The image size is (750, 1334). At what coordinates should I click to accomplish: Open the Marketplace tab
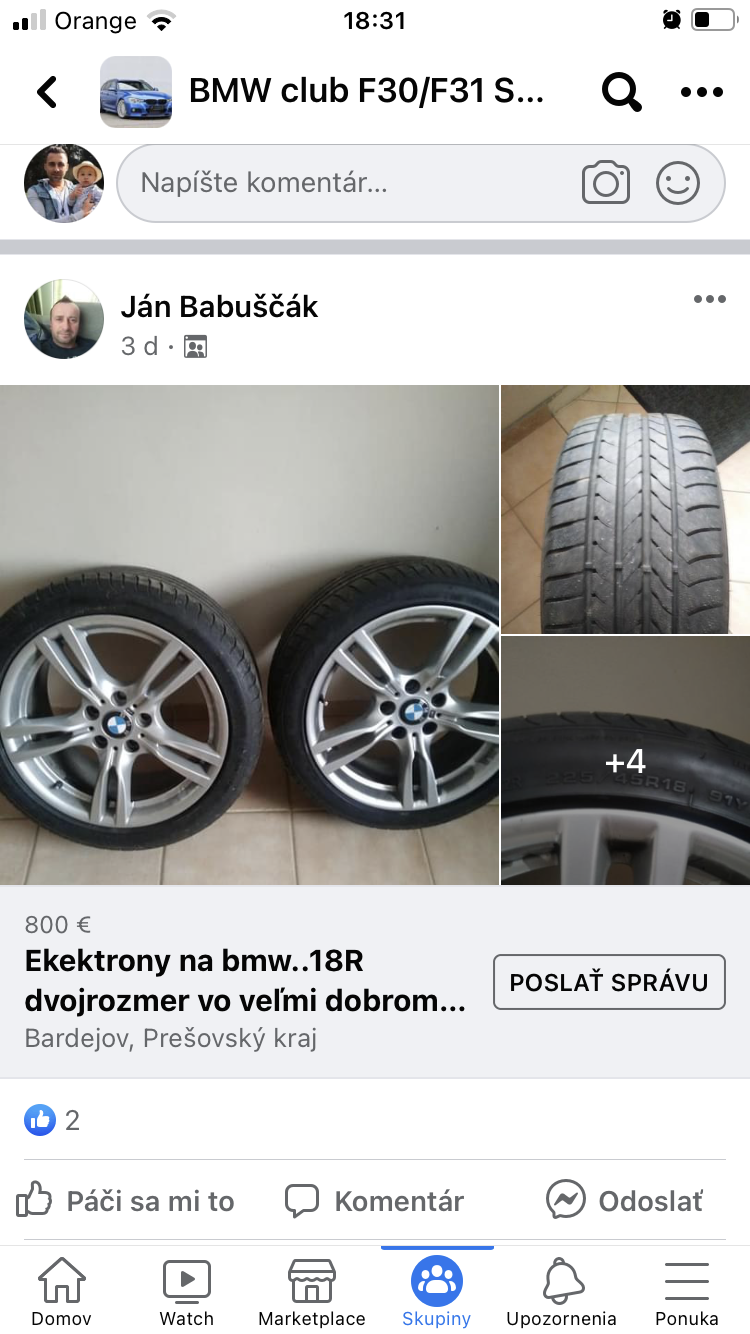[x=311, y=1292]
